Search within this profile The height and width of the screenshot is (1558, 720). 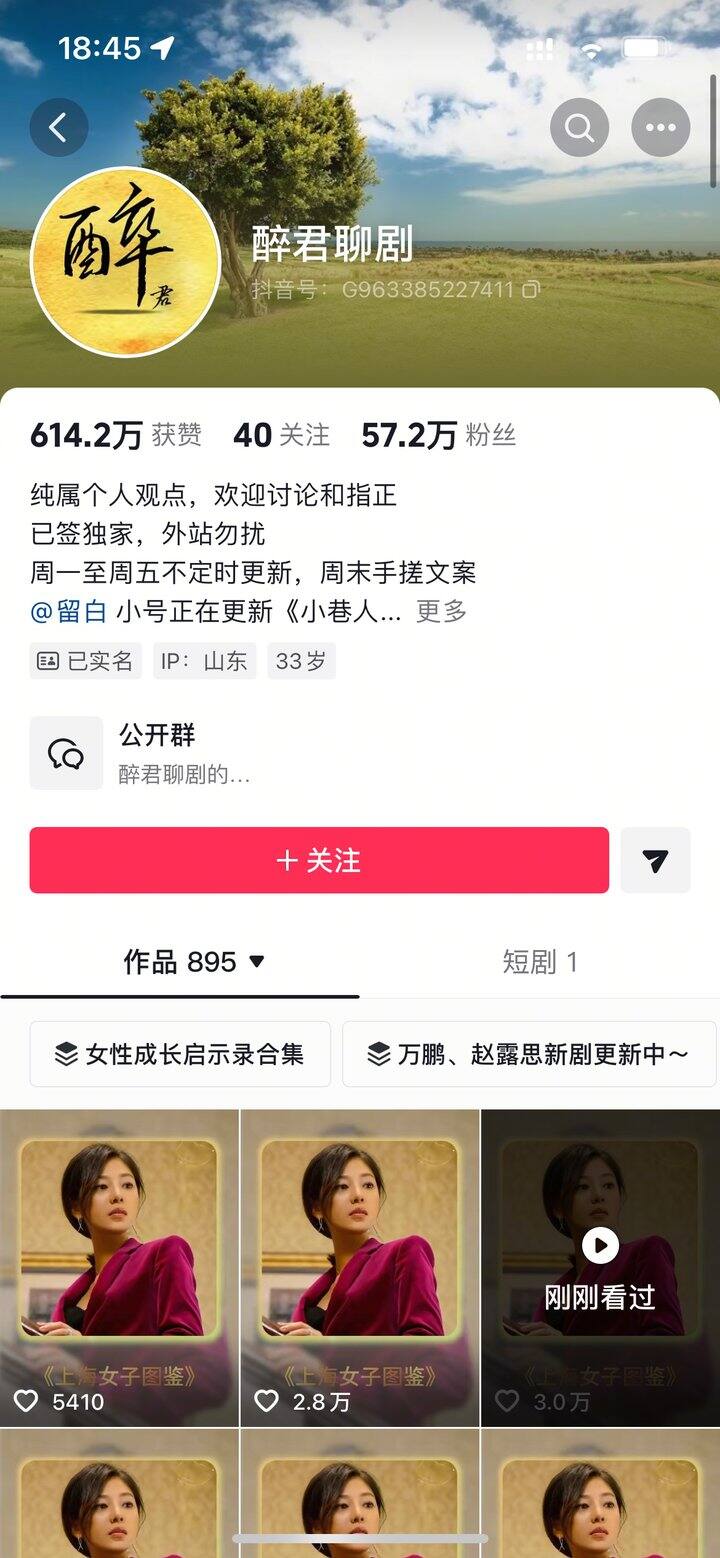click(579, 127)
